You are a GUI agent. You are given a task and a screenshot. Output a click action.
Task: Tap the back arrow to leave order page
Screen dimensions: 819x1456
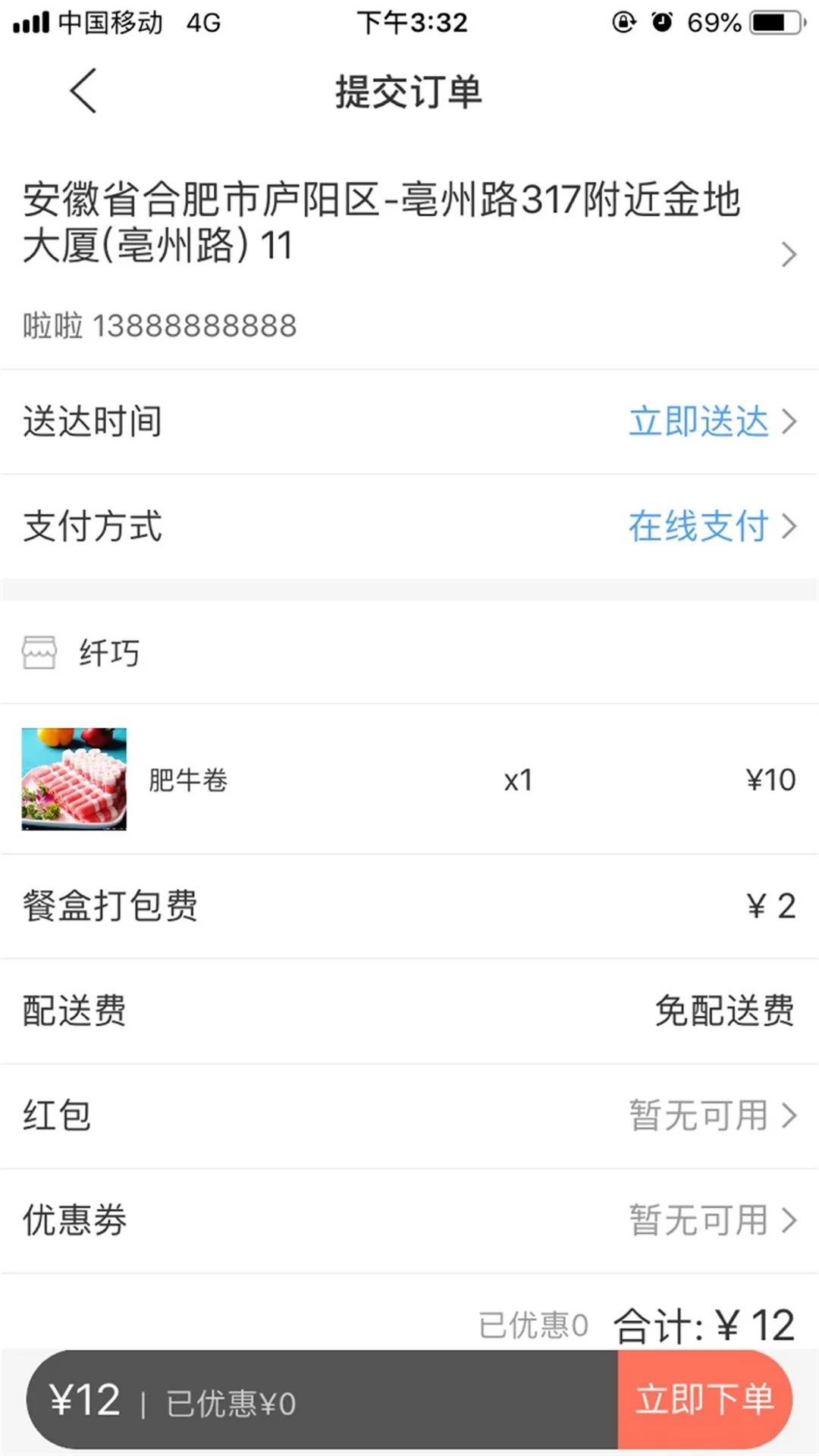83,91
